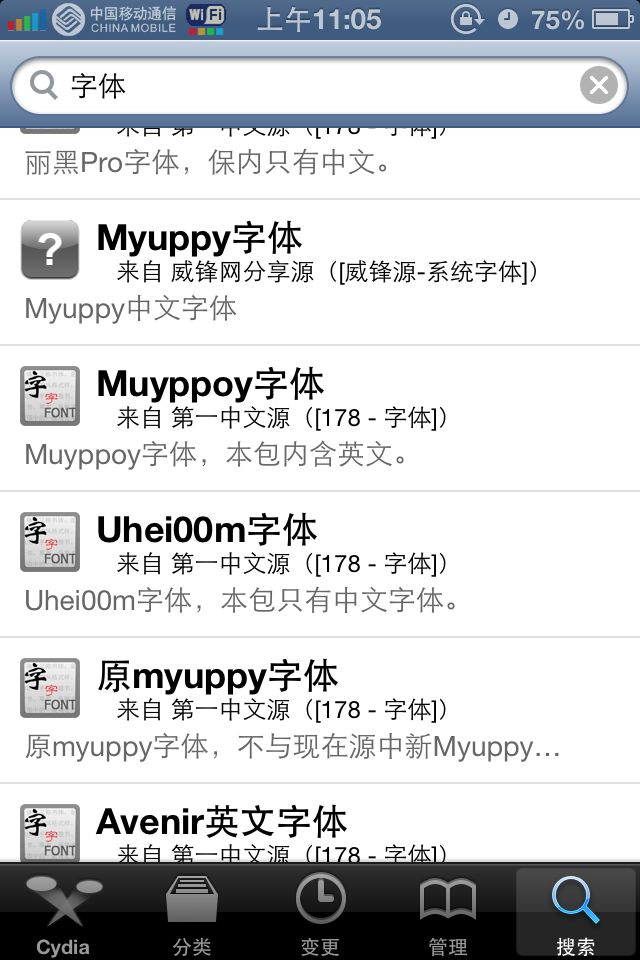Open the 丽黑Pro字体 result
Image resolution: width=640 pixels, height=960 pixels.
(x=320, y=163)
